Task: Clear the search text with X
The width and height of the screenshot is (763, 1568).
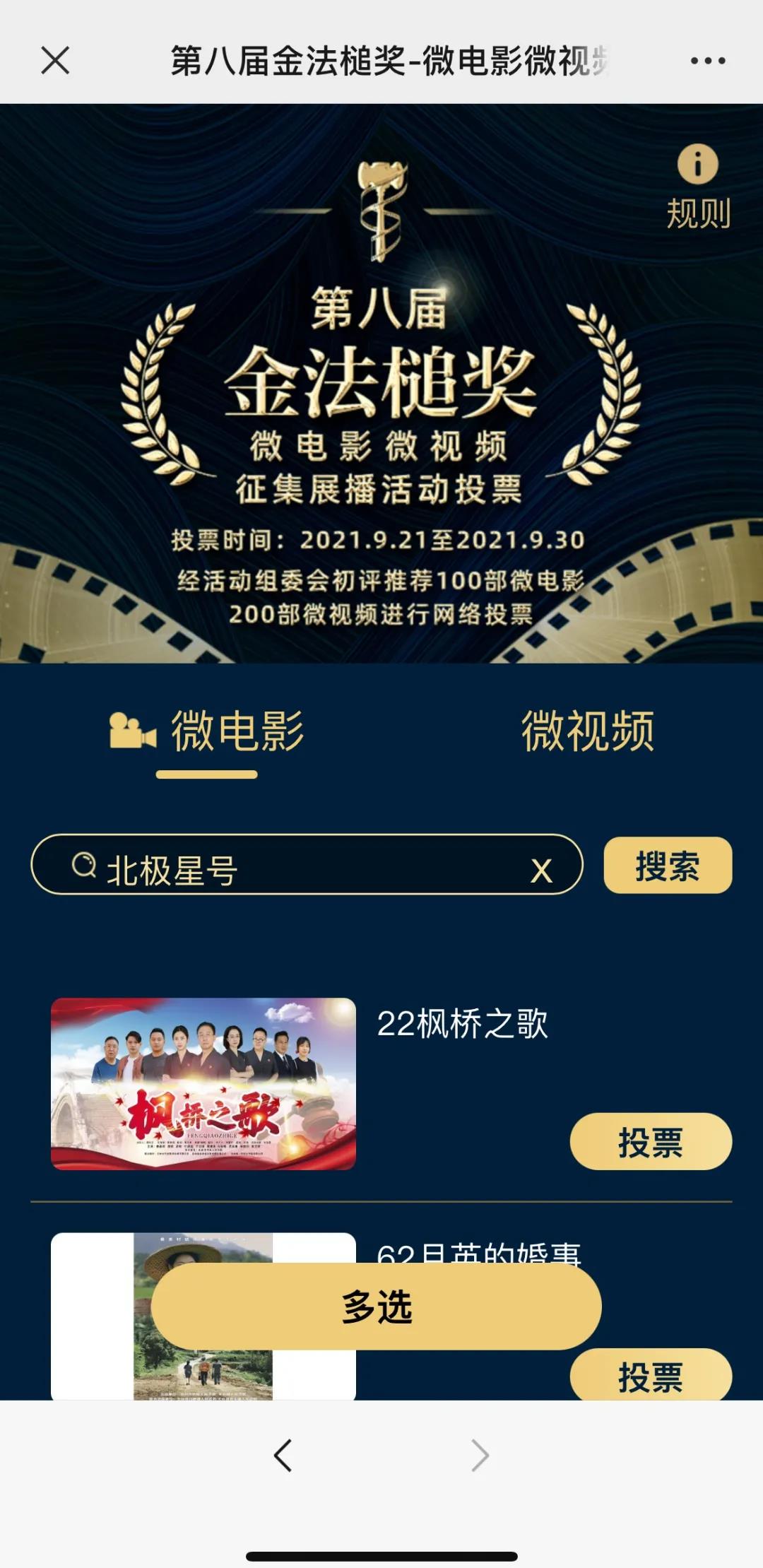Action: click(x=541, y=870)
